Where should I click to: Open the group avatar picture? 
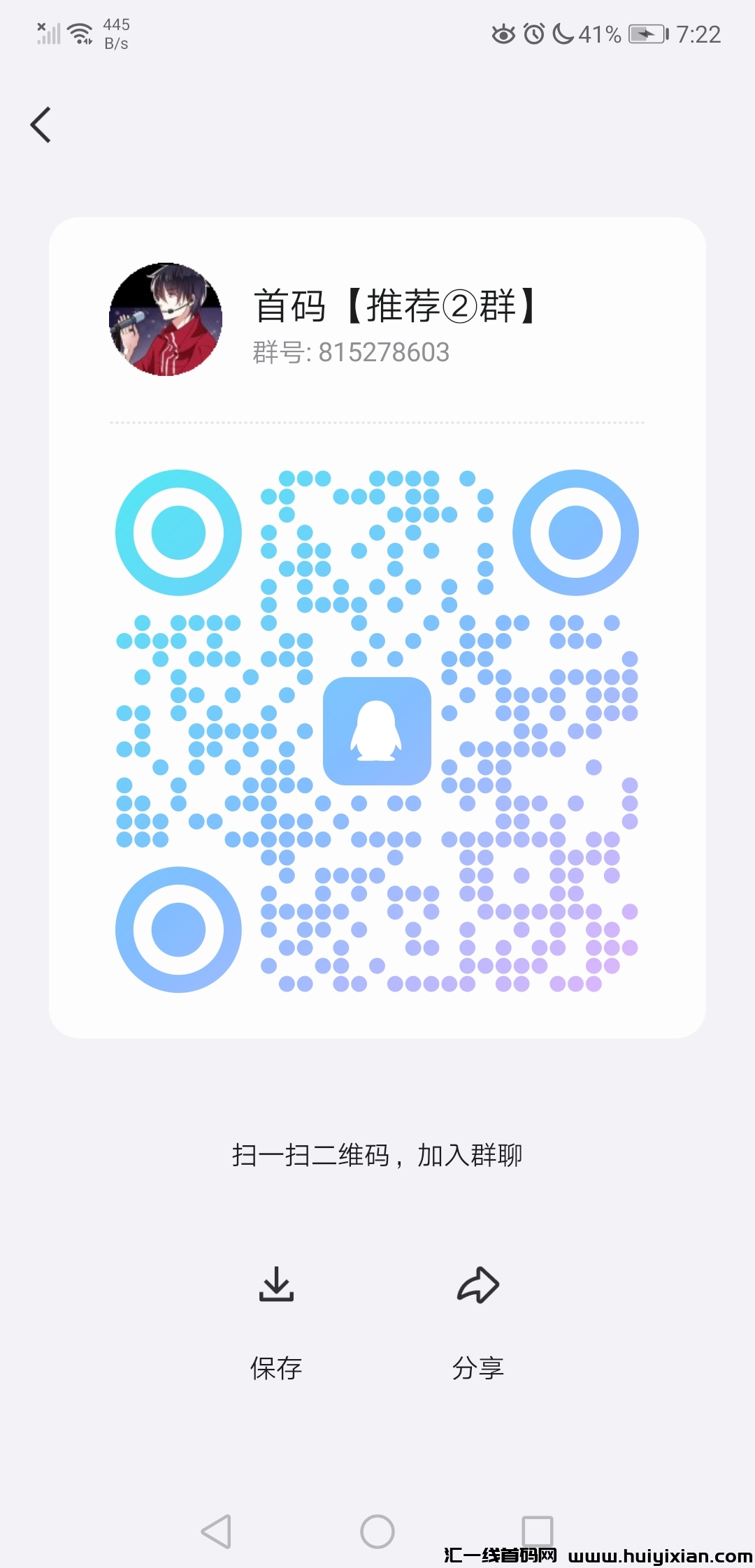point(166,320)
